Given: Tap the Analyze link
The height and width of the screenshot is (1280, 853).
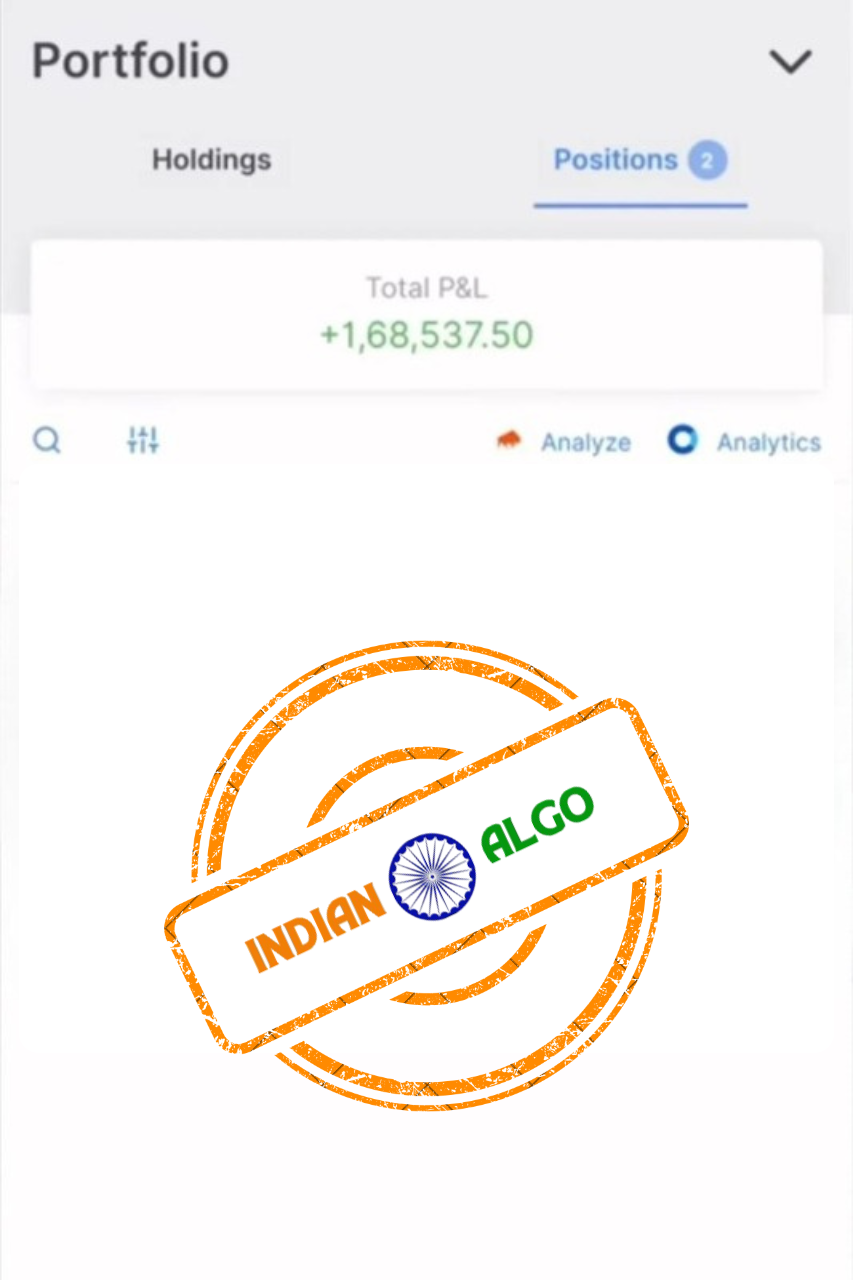Looking at the screenshot, I should pyautogui.click(x=565, y=442).
